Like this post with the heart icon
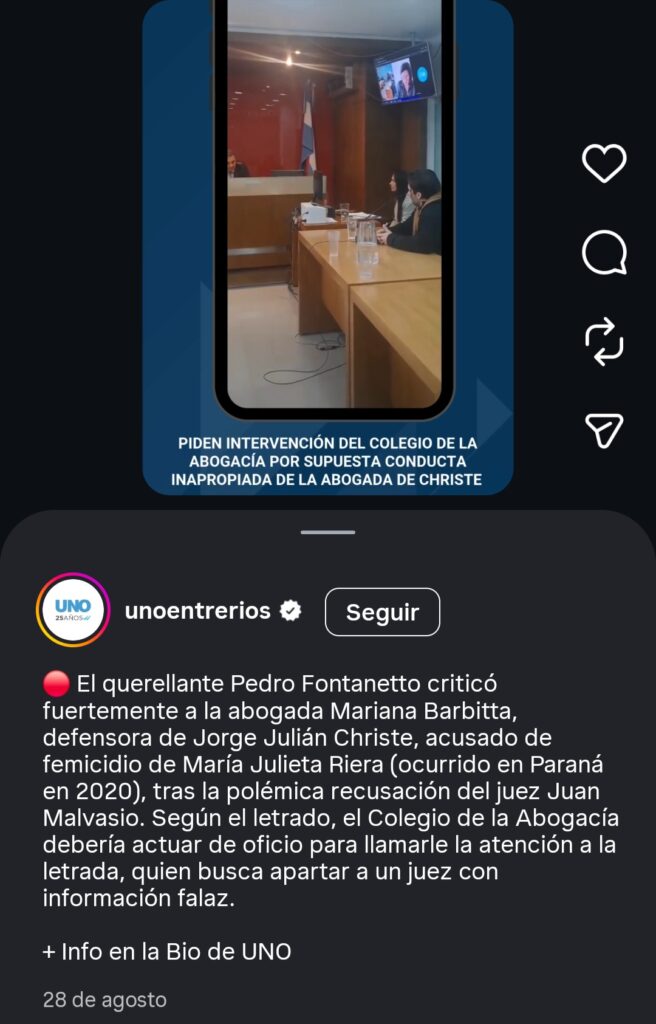Viewport: 656px width, 1024px height. (604, 164)
